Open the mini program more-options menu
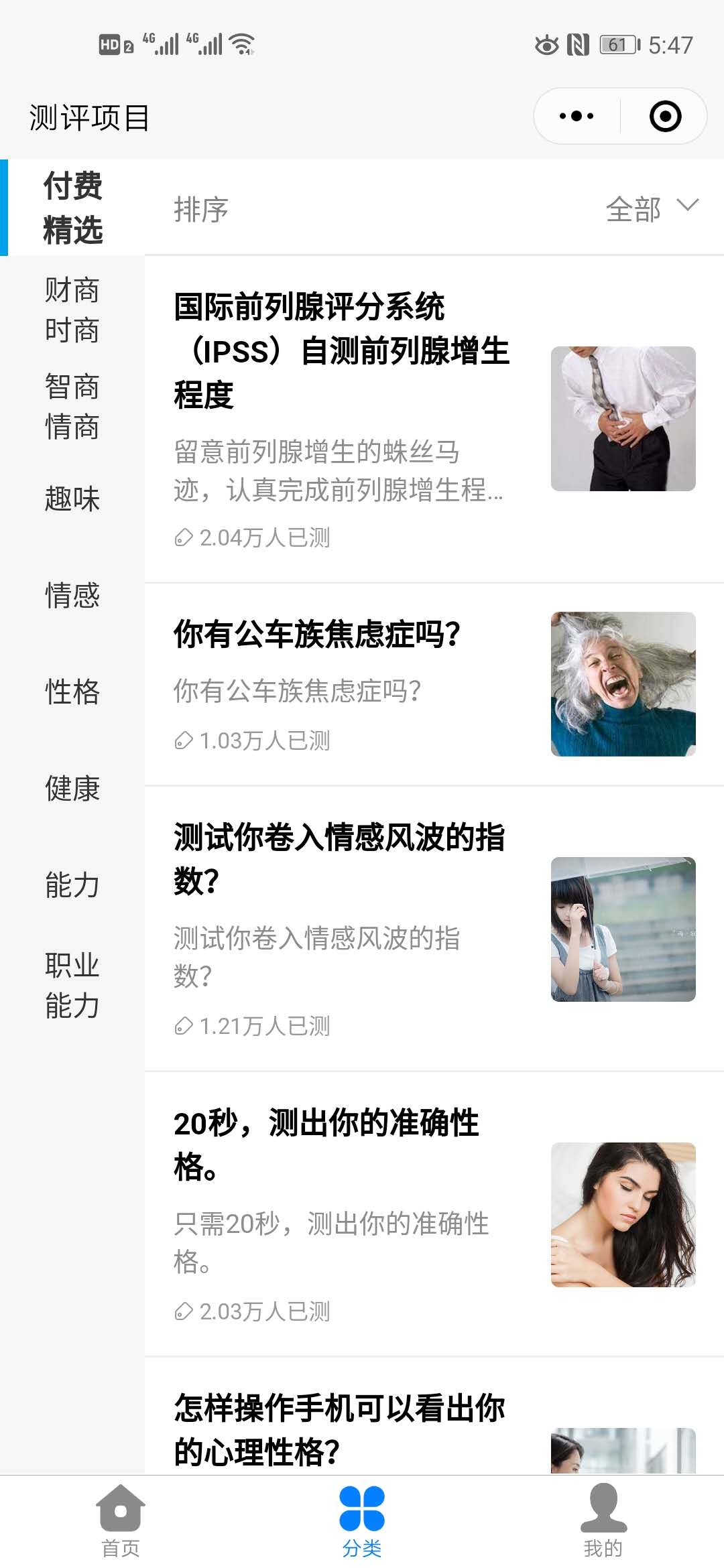 577,116
